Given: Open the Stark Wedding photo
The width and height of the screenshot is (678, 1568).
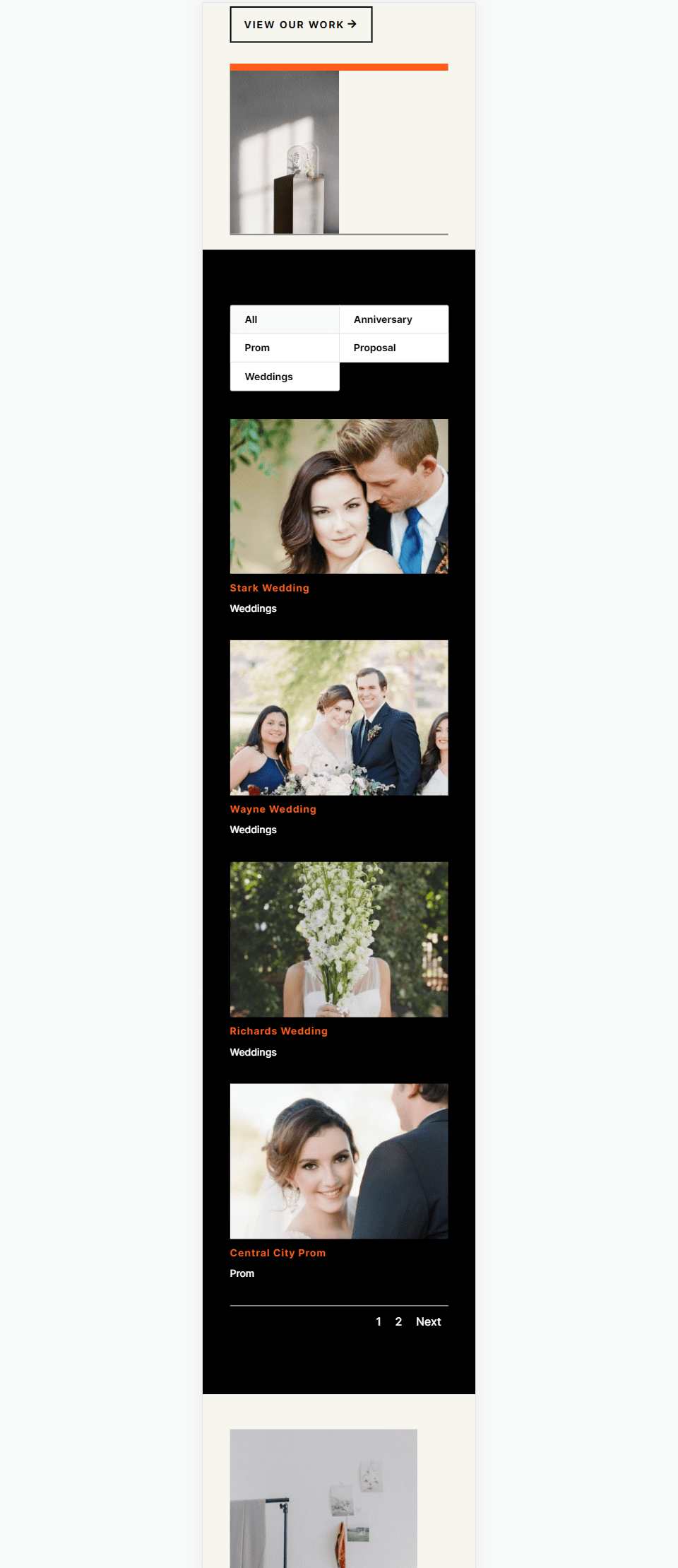Looking at the screenshot, I should [339, 496].
